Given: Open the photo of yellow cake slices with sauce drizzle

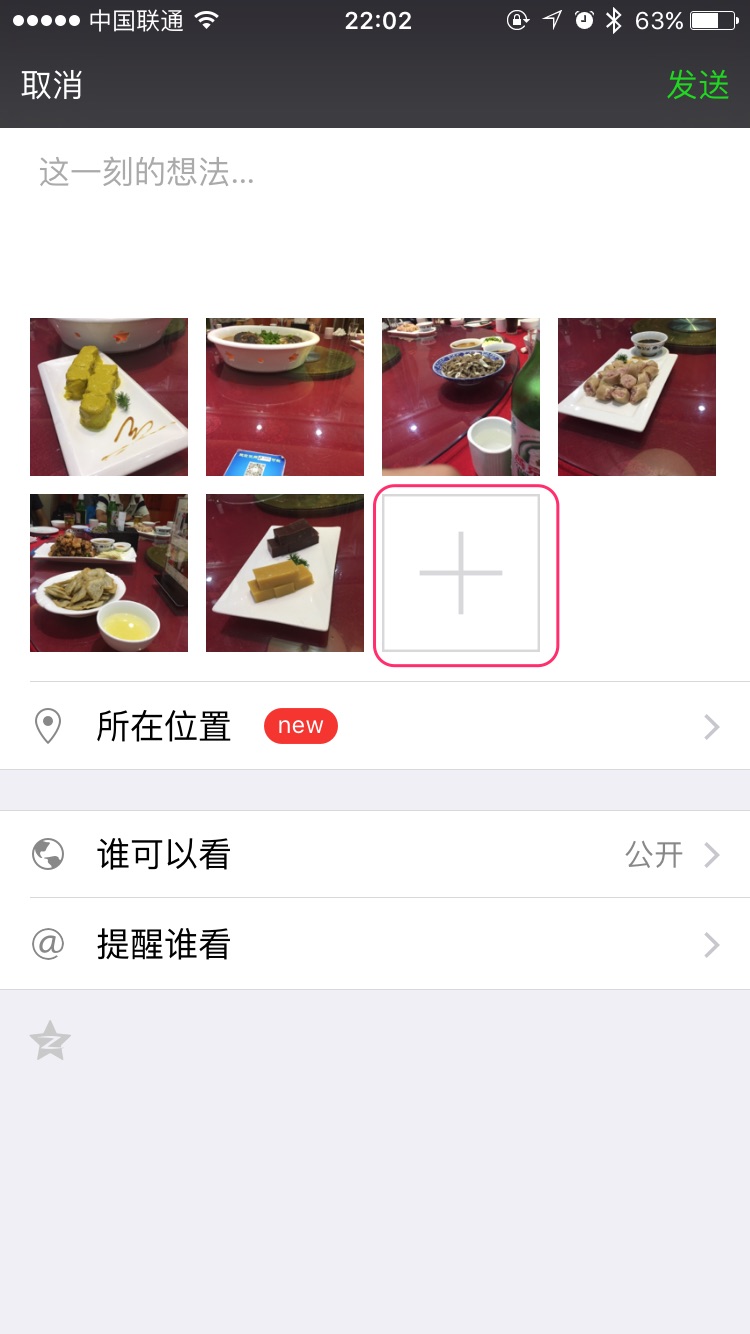Looking at the screenshot, I should tap(109, 397).
